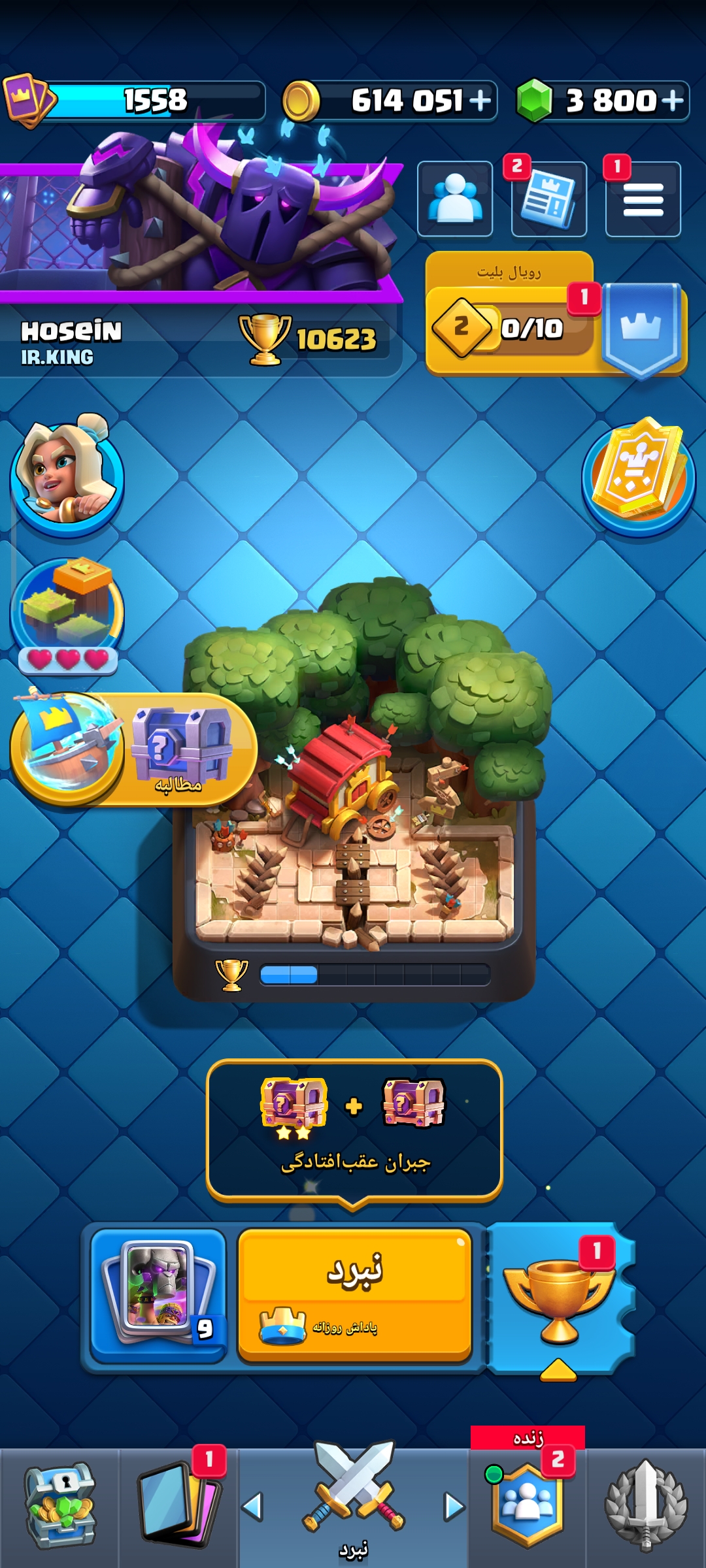Open the جبران عقب‌افتادگی chest offer
This screenshot has width=706, height=1568.
click(354, 1130)
